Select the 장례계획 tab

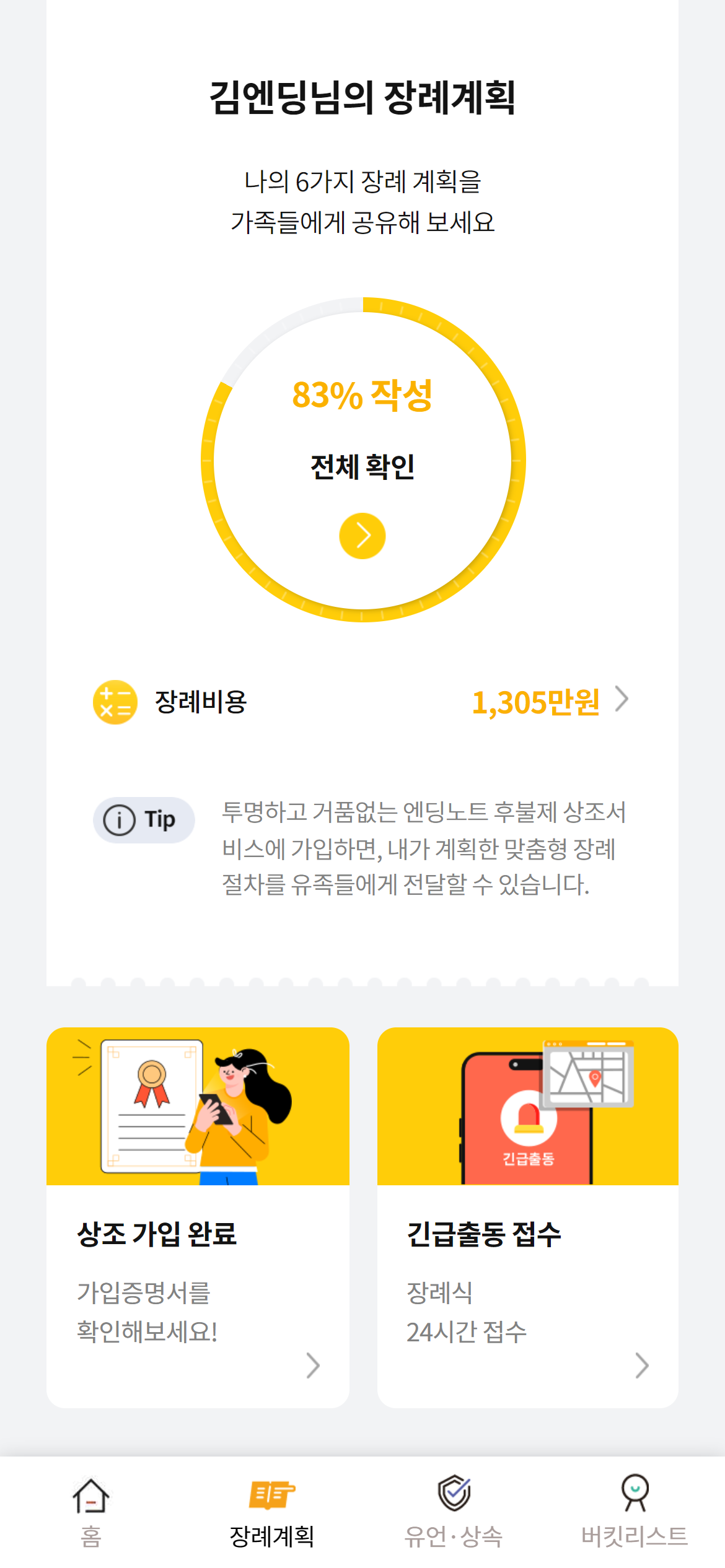272,1511
